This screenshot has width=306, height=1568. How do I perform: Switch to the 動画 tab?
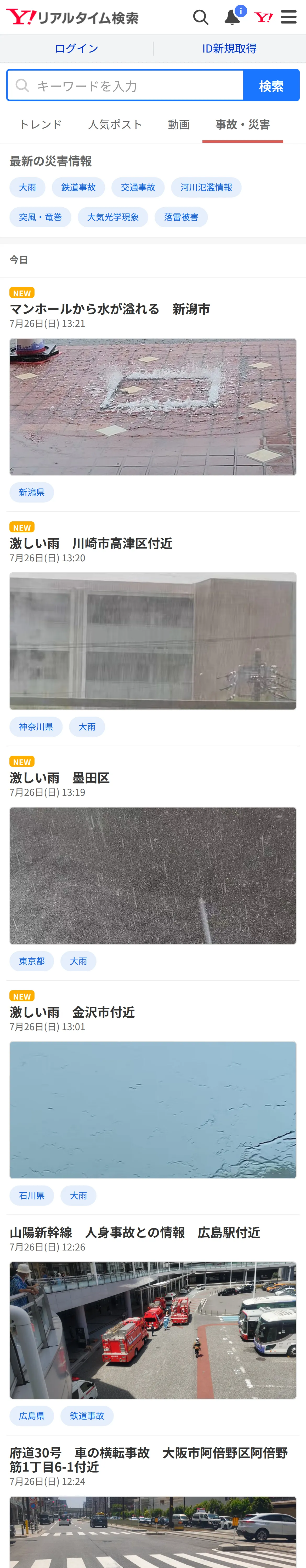click(179, 125)
